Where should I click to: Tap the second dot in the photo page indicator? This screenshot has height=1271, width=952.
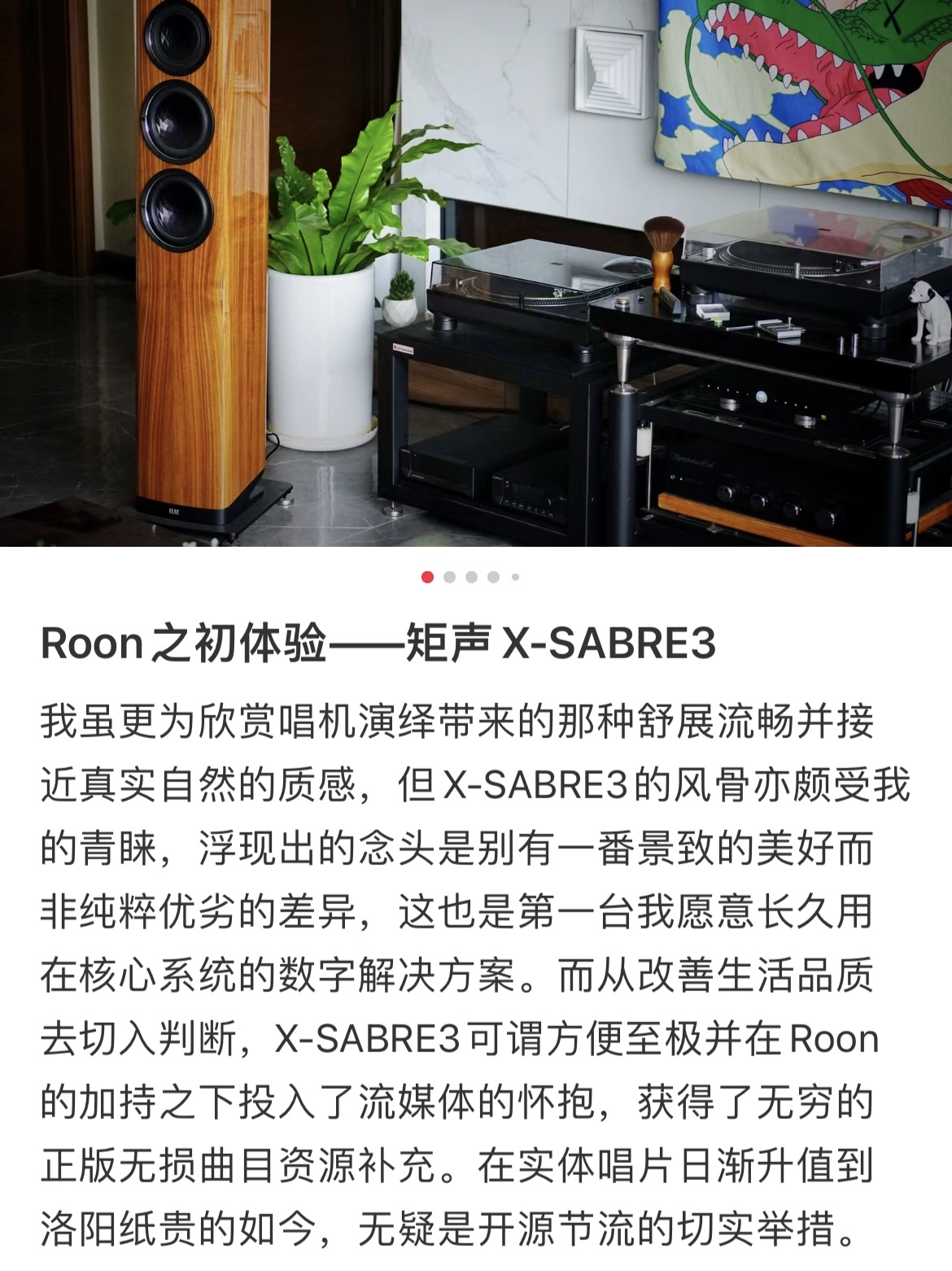[x=450, y=578]
